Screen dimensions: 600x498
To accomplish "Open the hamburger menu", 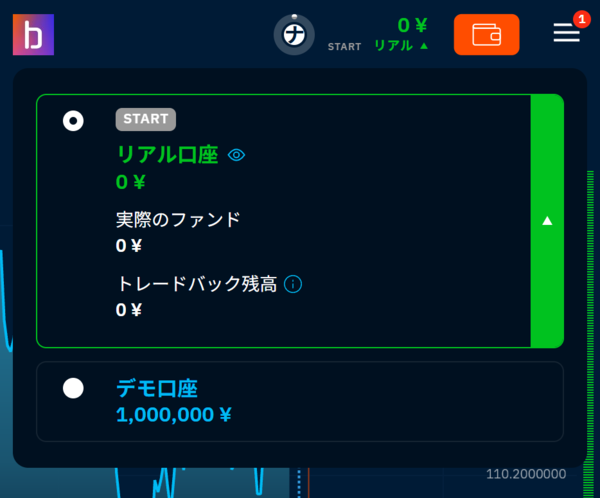I will 567,34.
